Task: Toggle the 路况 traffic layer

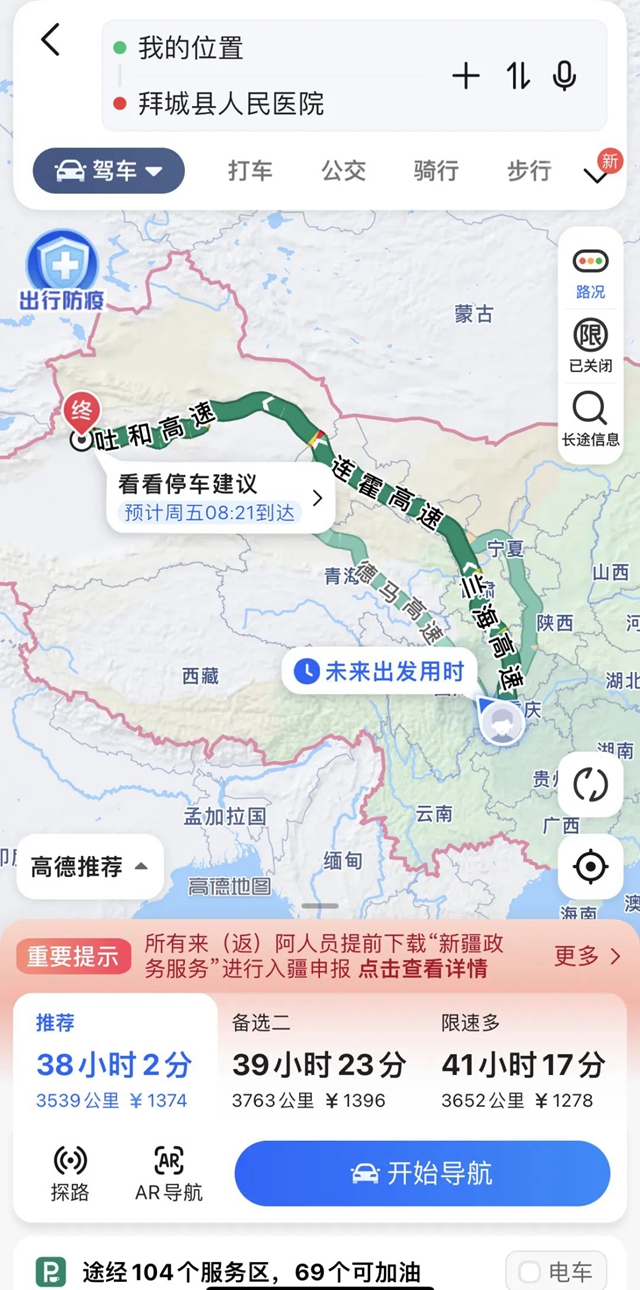Action: coord(590,272)
